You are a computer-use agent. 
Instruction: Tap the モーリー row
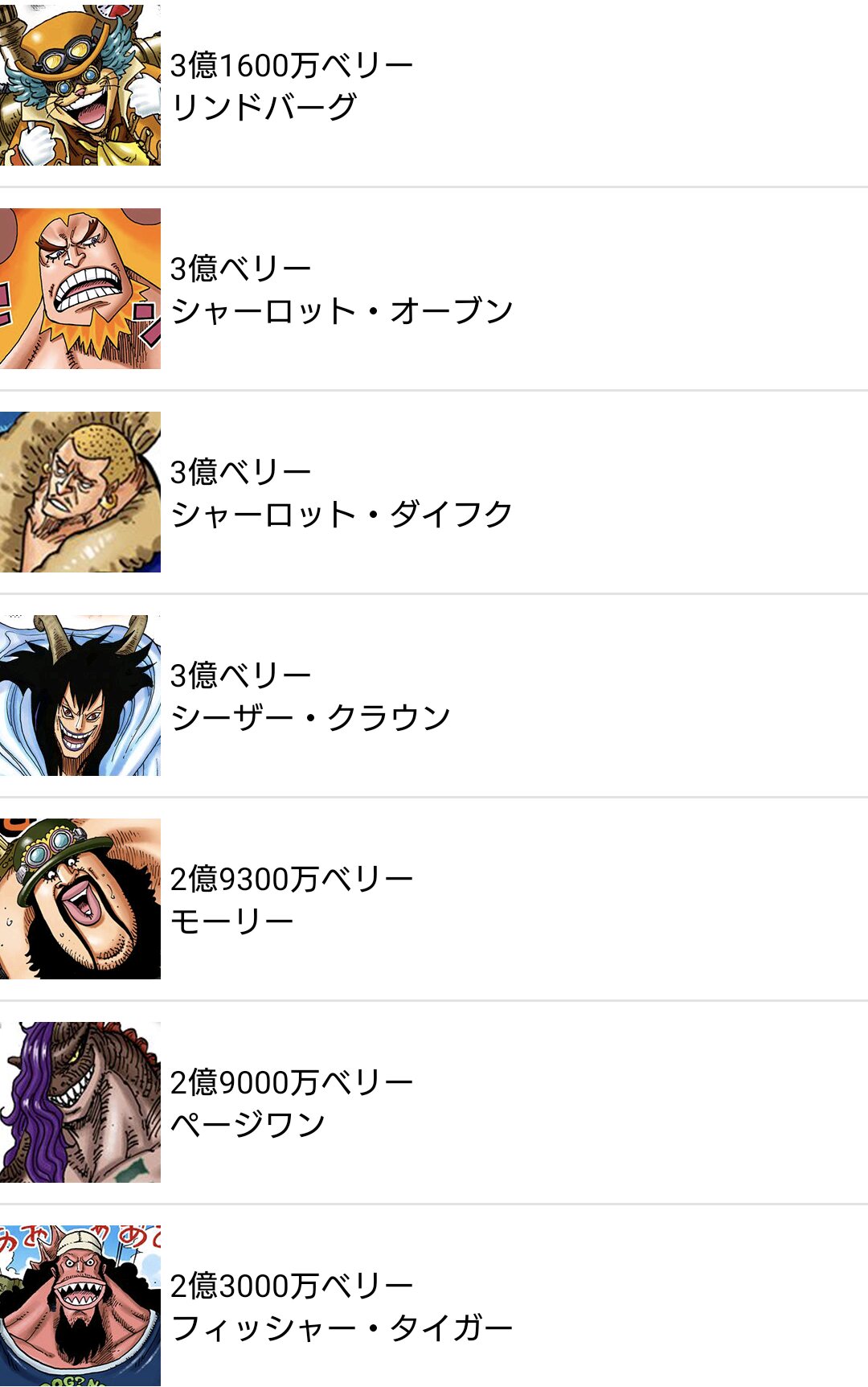pos(434,899)
